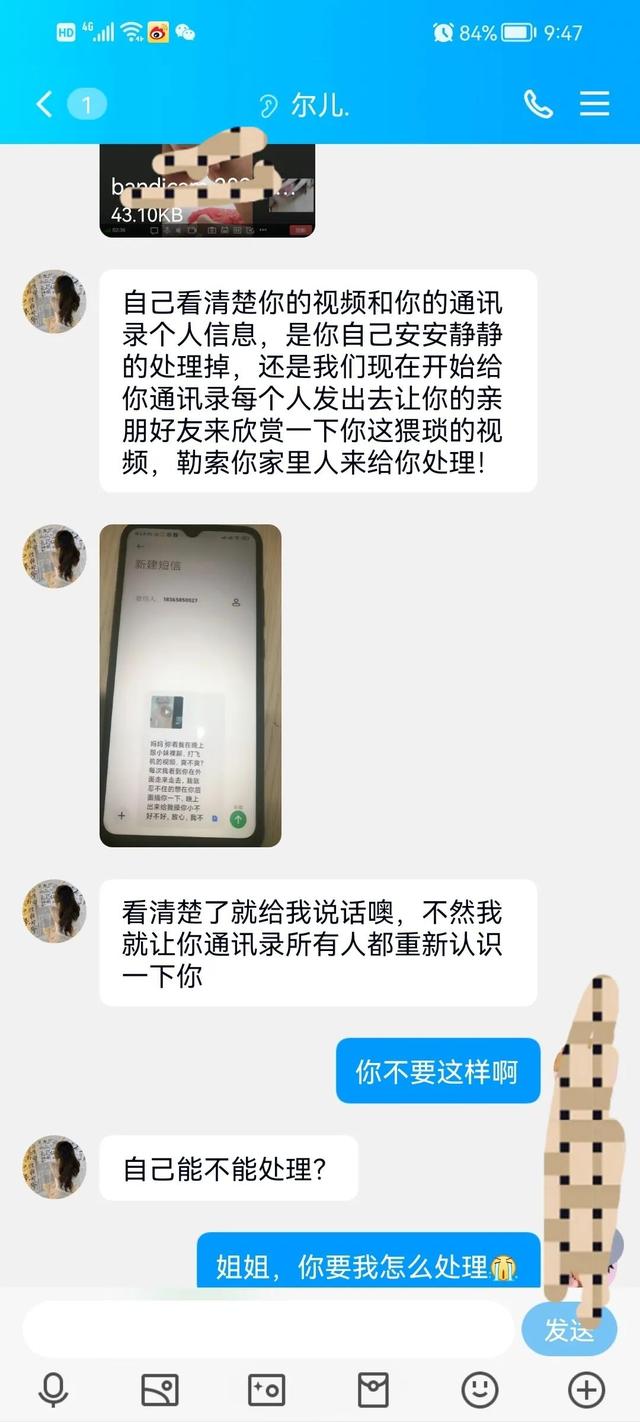Open the chat settings menu icon

point(595,104)
